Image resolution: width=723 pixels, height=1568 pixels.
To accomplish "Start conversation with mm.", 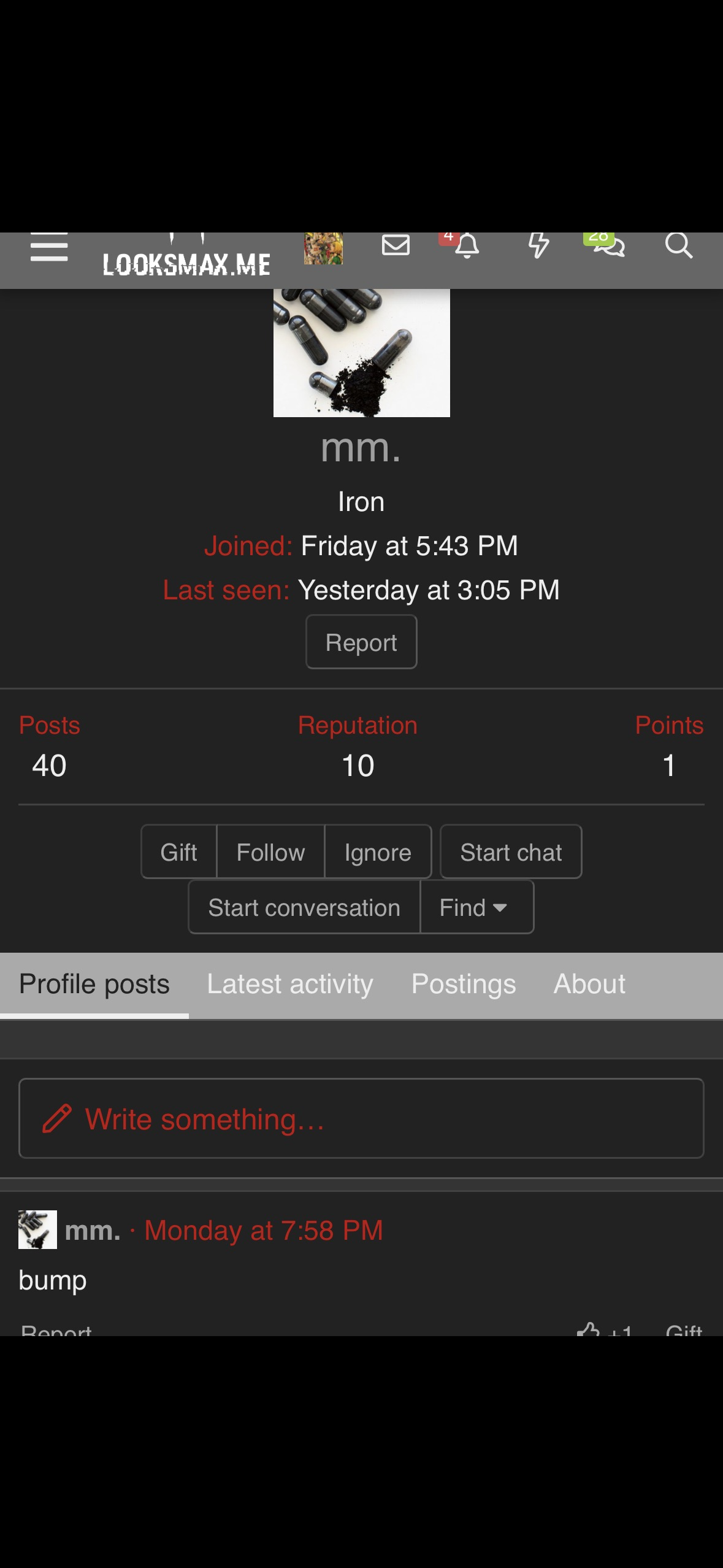I will (x=304, y=907).
